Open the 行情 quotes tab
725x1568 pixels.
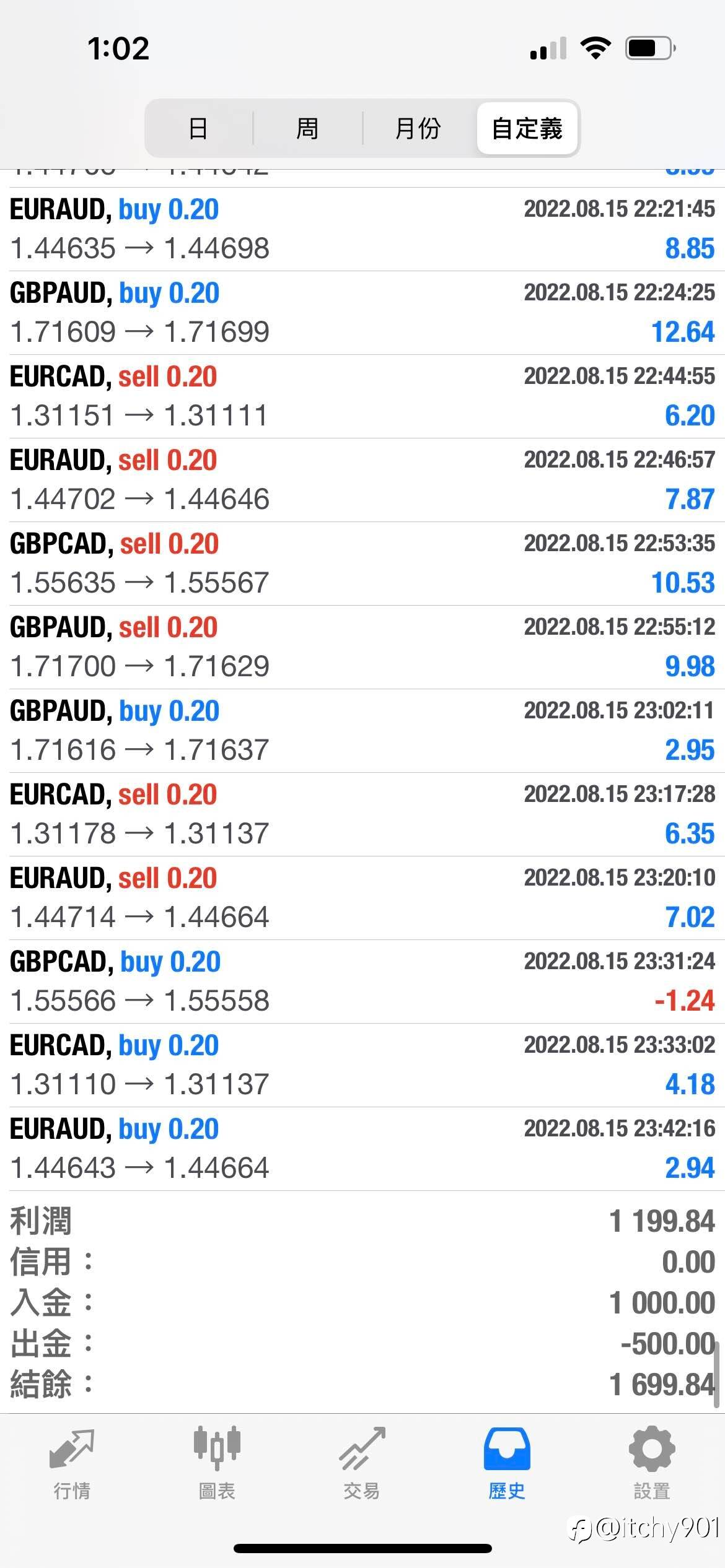[x=72, y=1464]
